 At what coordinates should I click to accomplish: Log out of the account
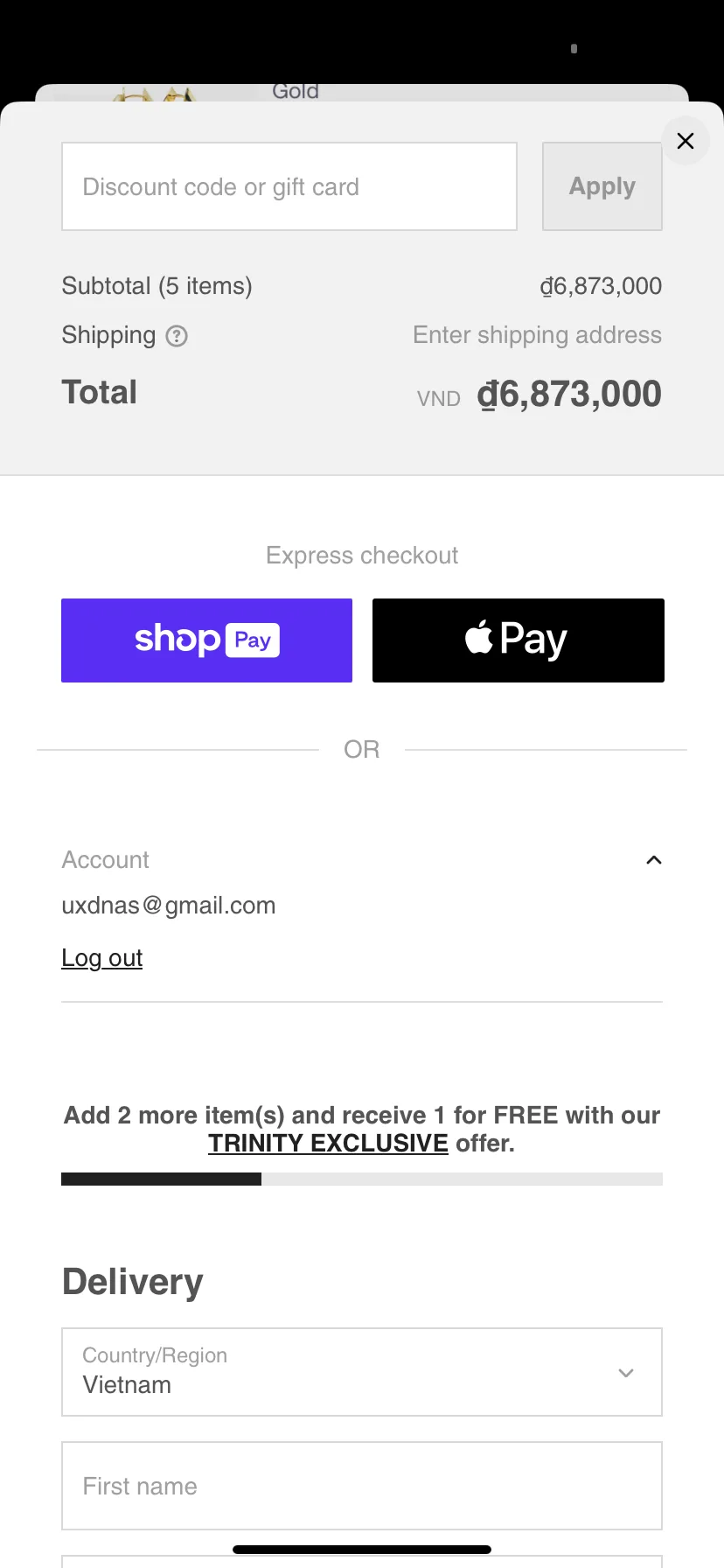[x=101, y=958]
